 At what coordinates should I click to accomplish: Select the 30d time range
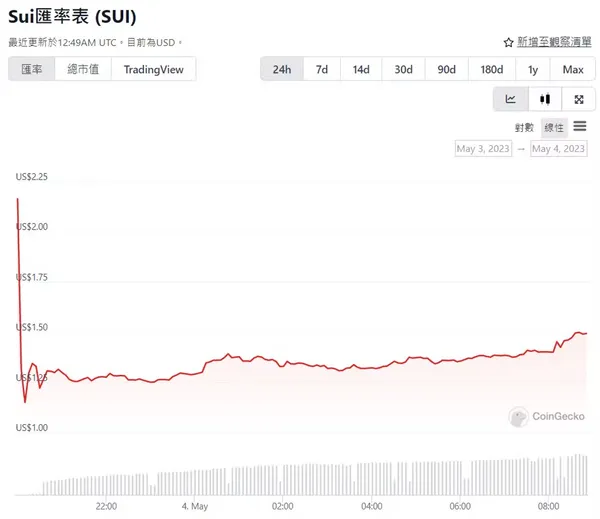pyautogui.click(x=403, y=69)
